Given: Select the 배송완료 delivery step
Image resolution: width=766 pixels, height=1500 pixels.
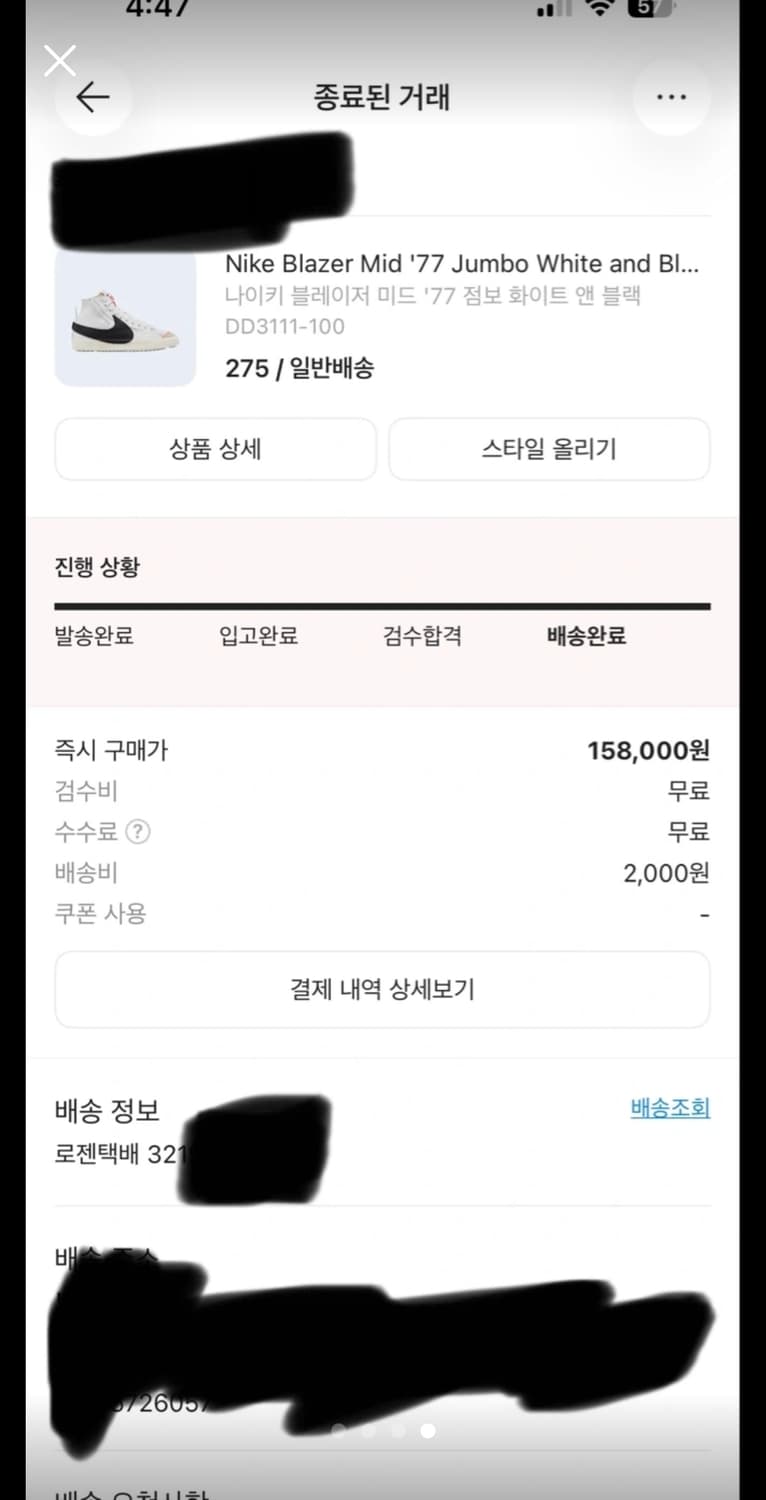Looking at the screenshot, I should point(587,636).
